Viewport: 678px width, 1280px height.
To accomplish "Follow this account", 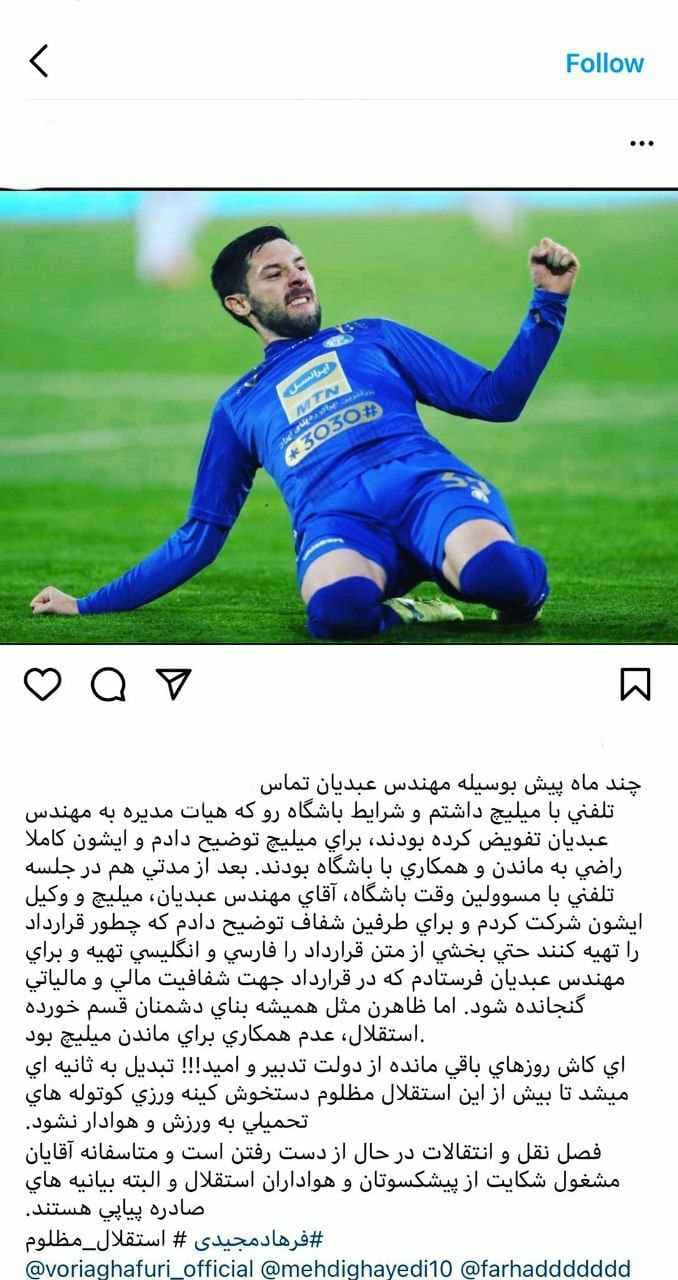I will 604,63.
